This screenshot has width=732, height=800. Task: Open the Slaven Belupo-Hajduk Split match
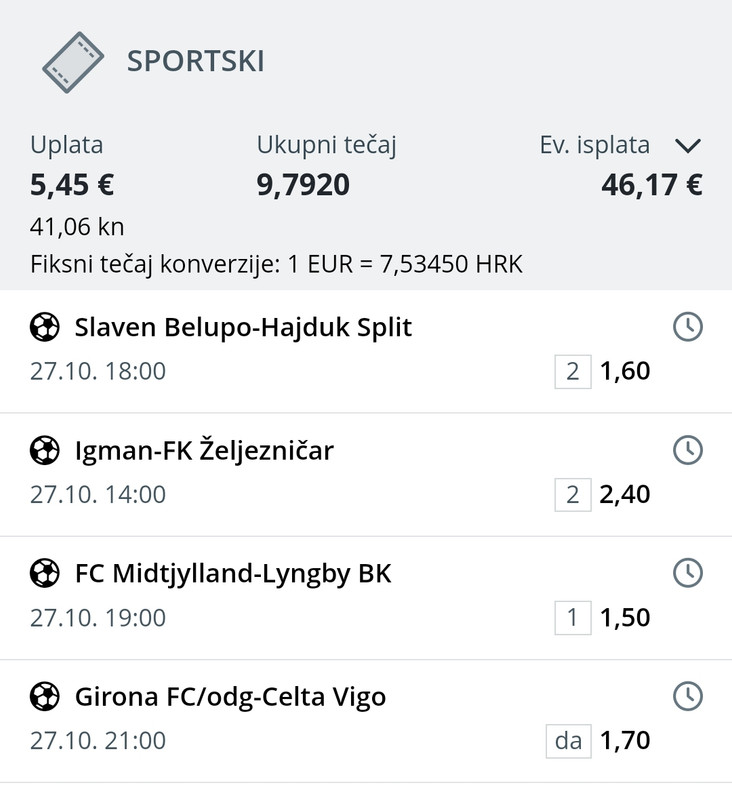(x=243, y=327)
